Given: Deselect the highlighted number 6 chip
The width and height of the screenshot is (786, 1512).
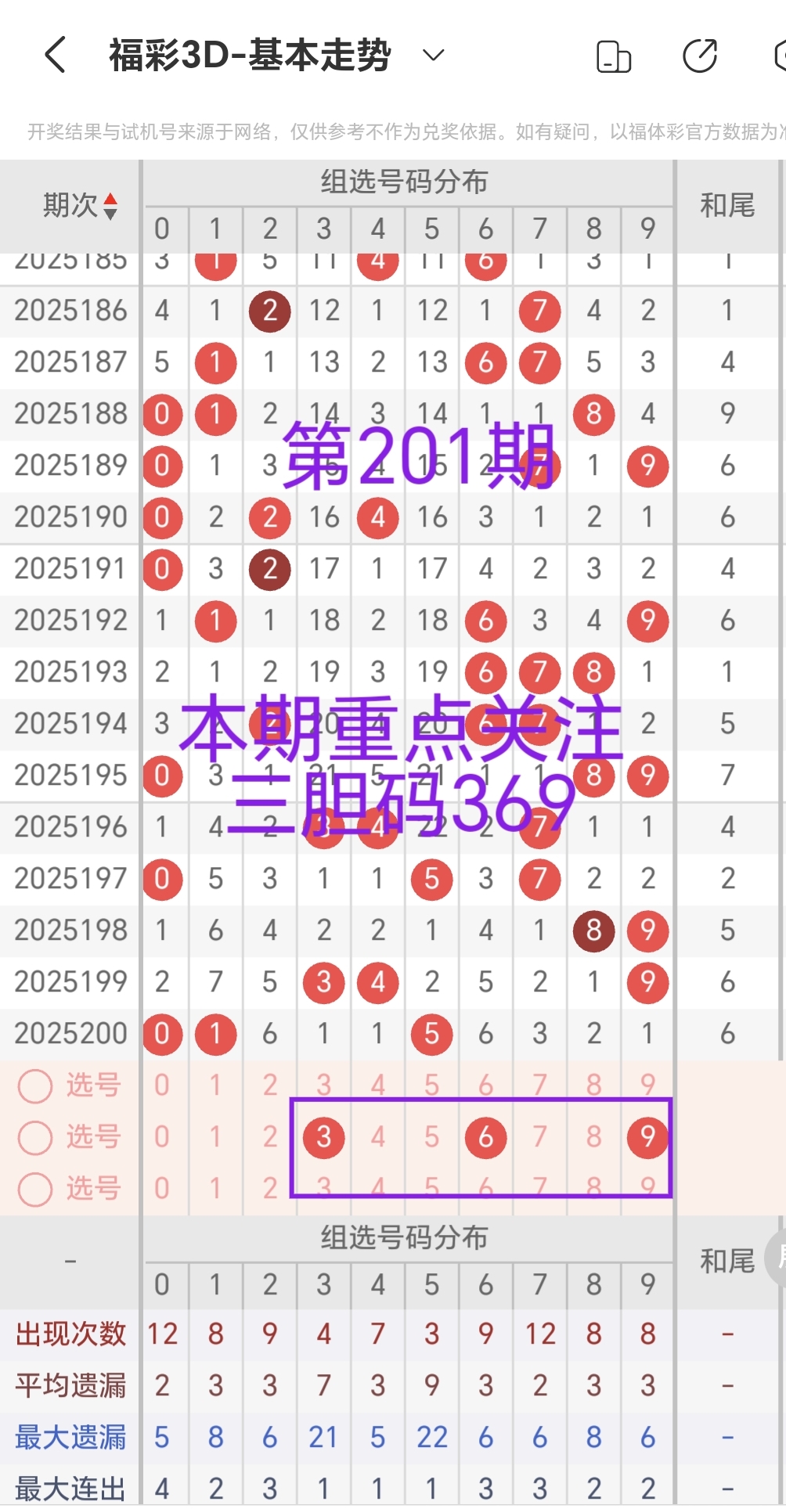Looking at the screenshot, I should click(485, 1138).
